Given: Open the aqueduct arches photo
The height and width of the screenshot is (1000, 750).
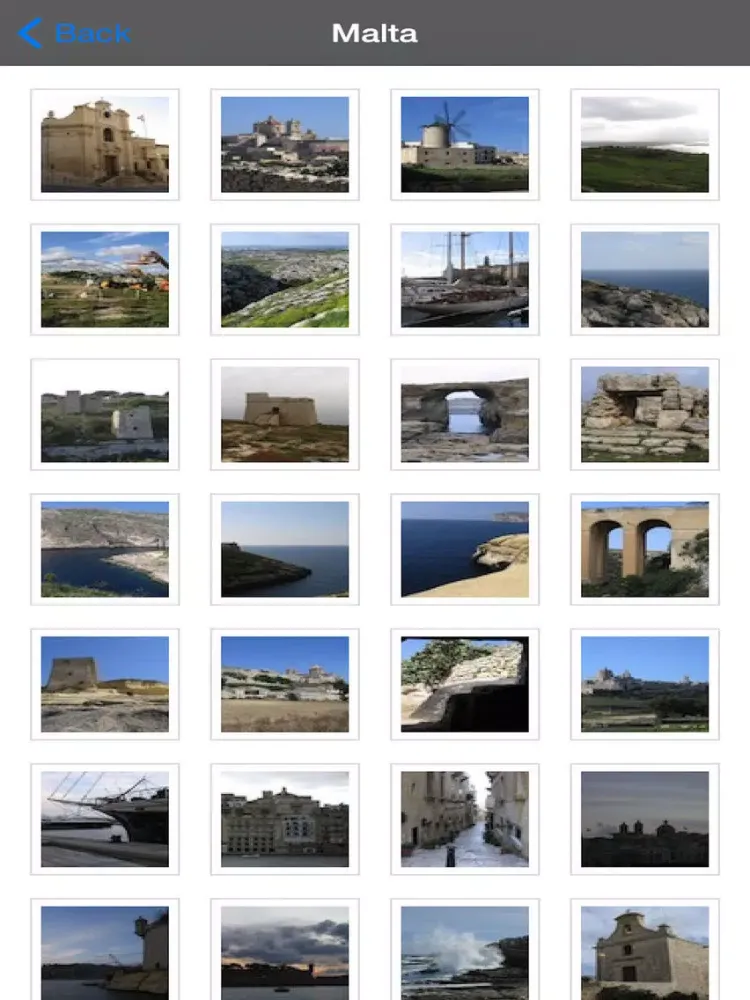Looking at the screenshot, I should 645,549.
